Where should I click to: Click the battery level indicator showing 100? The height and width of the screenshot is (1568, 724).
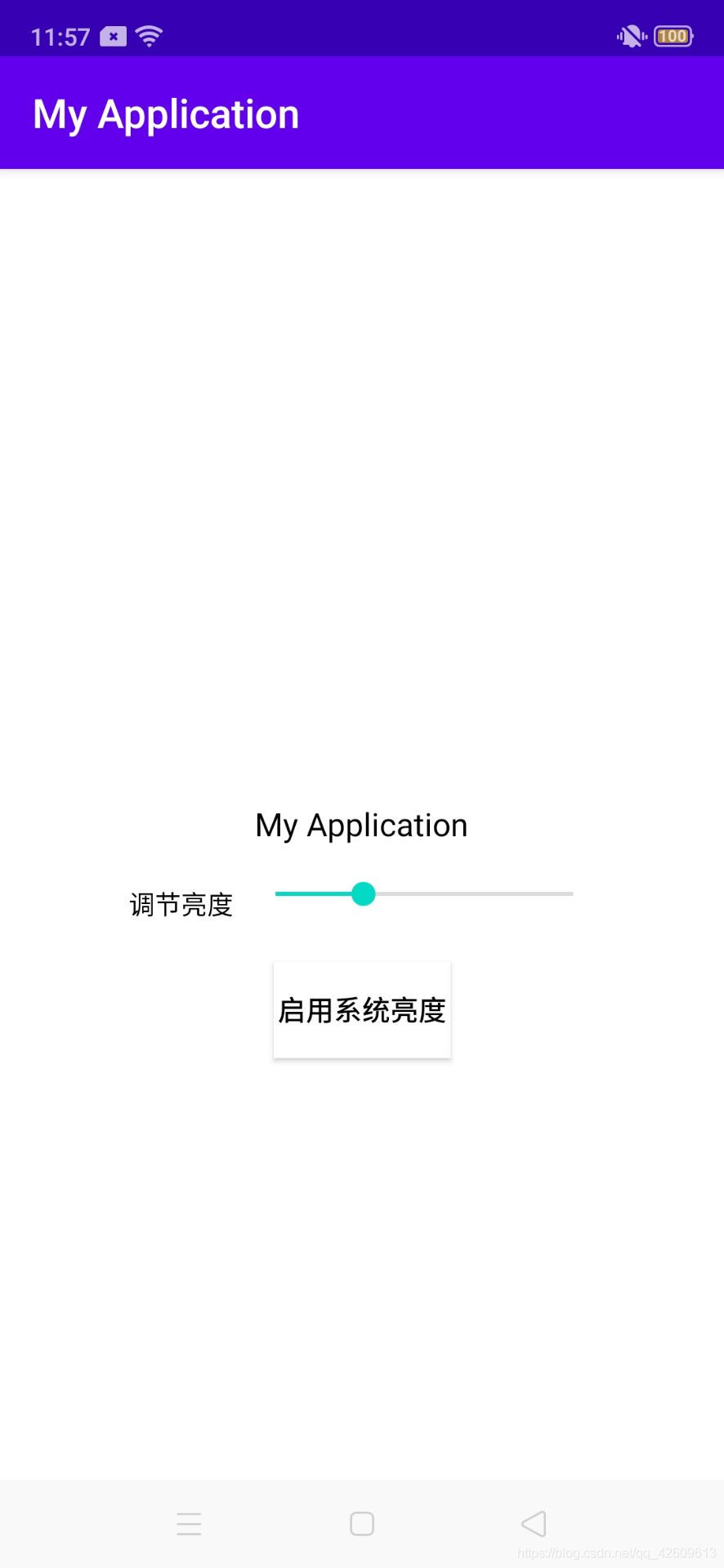pyautogui.click(x=673, y=36)
